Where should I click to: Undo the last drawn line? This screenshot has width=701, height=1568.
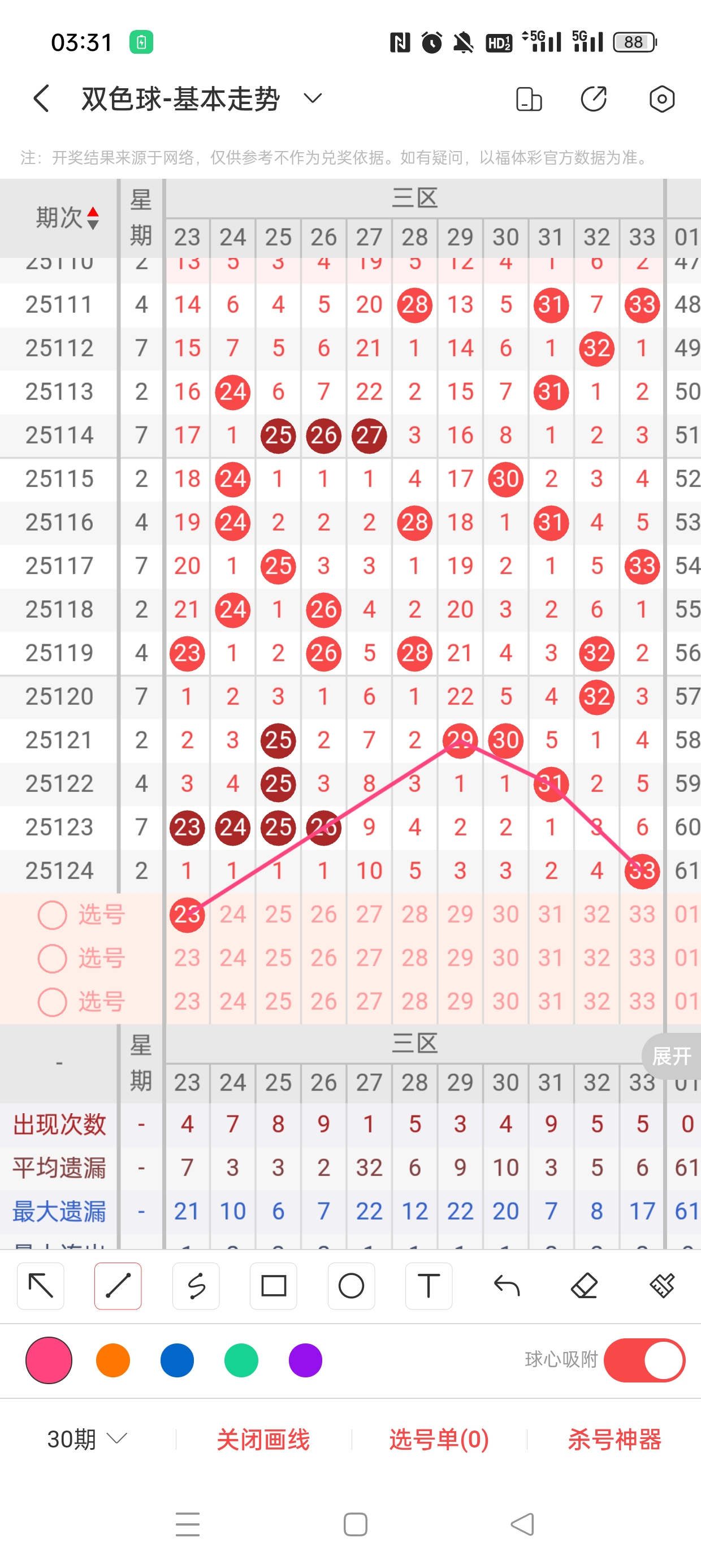pos(507,1286)
